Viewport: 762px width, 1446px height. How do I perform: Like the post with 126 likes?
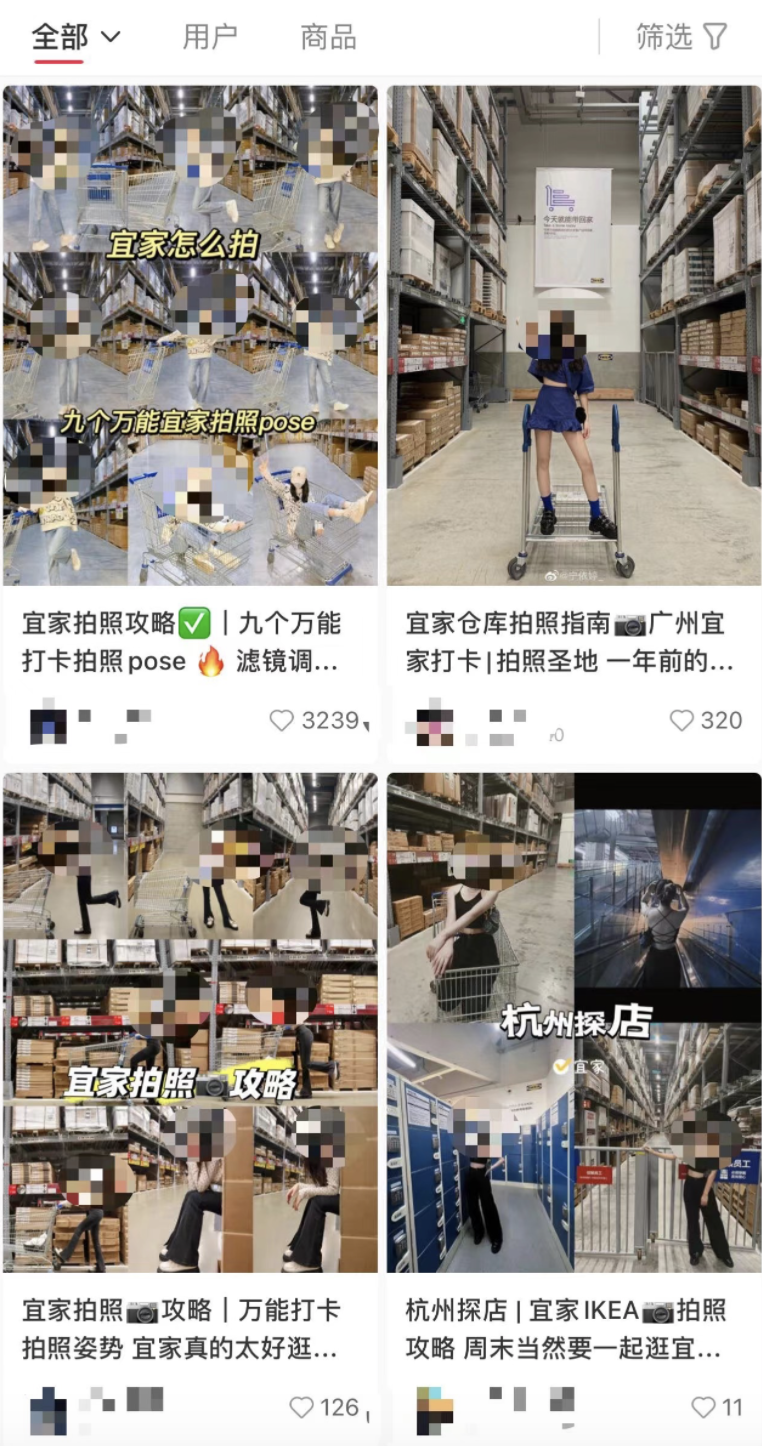[x=302, y=1407]
